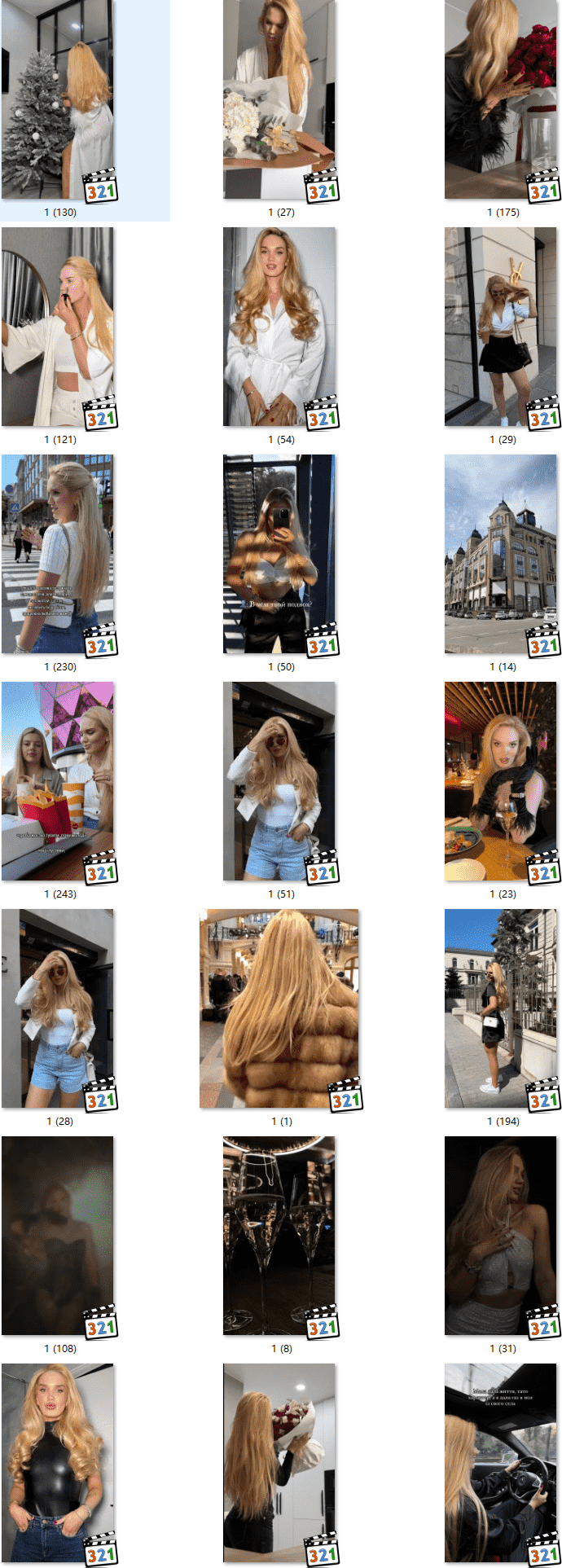562x1568 pixels.
Task: Open the clip named 1 (54)
Action: coord(279,327)
